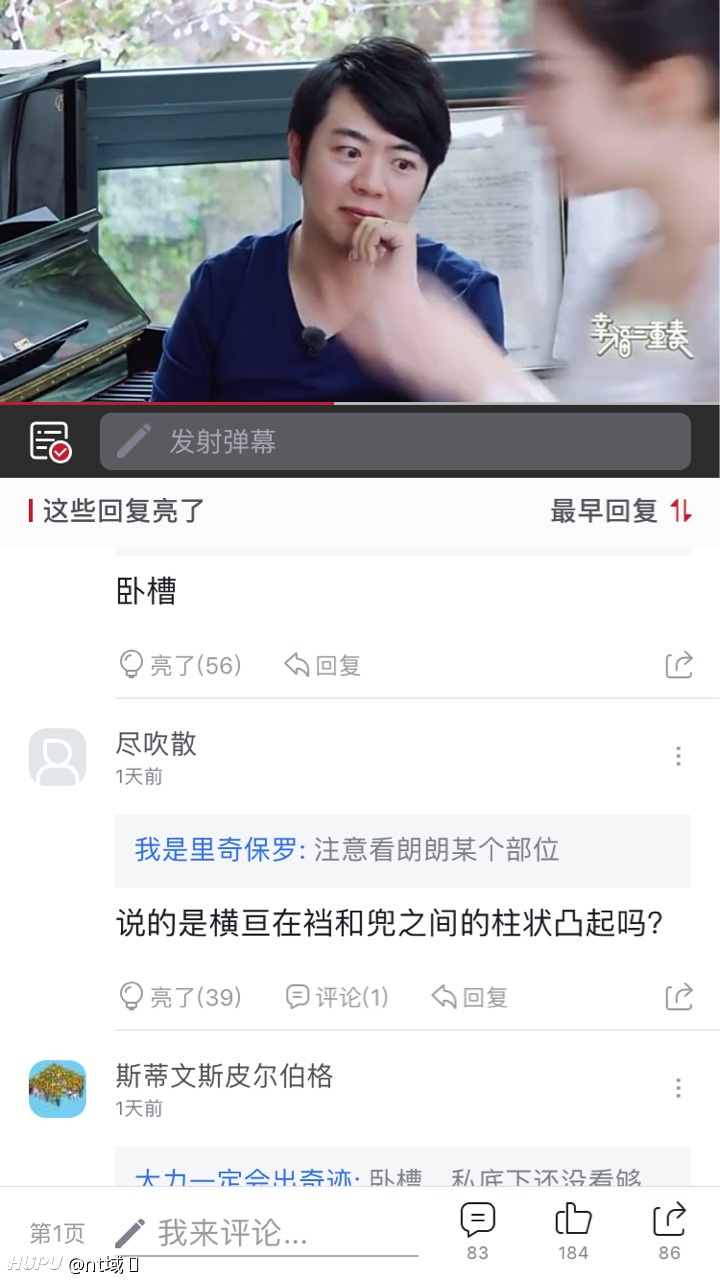This screenshot has width=720, height=1280.
Task: View 评论(1) under 尽吹散's reply
Action: click(337, 997)
